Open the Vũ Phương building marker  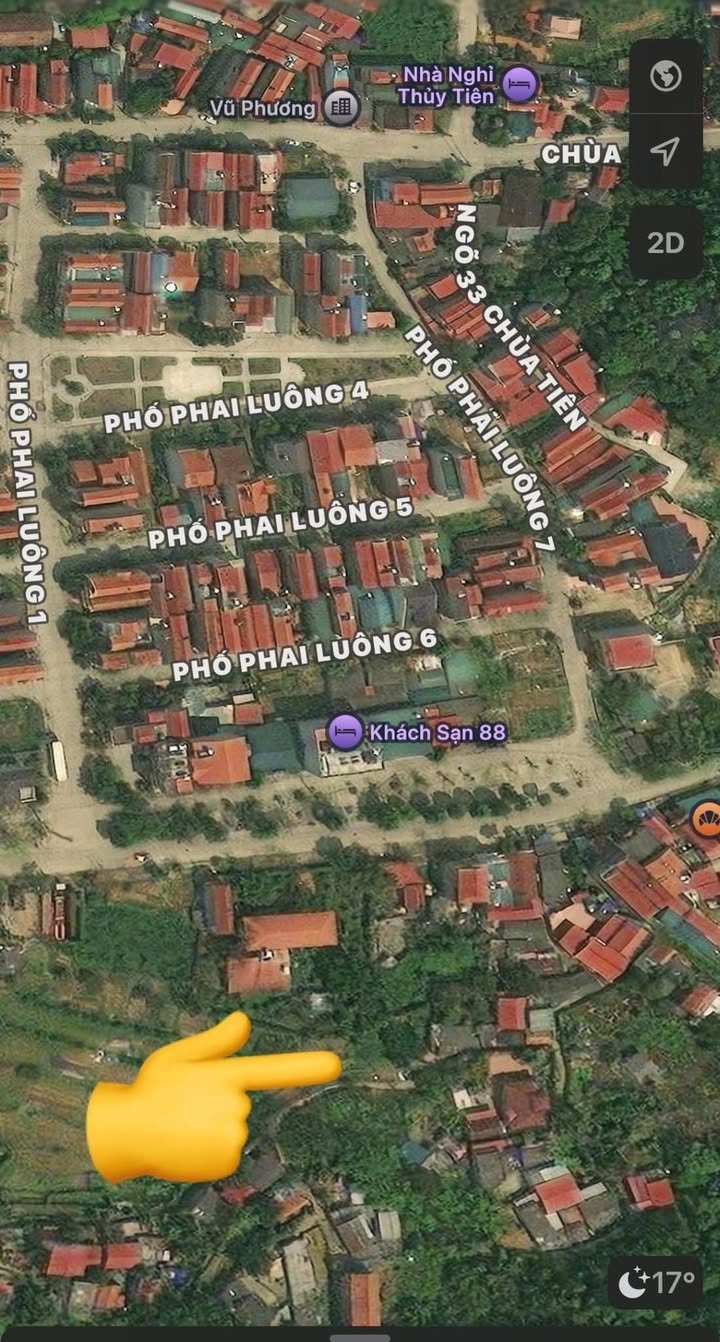(342, 106)
